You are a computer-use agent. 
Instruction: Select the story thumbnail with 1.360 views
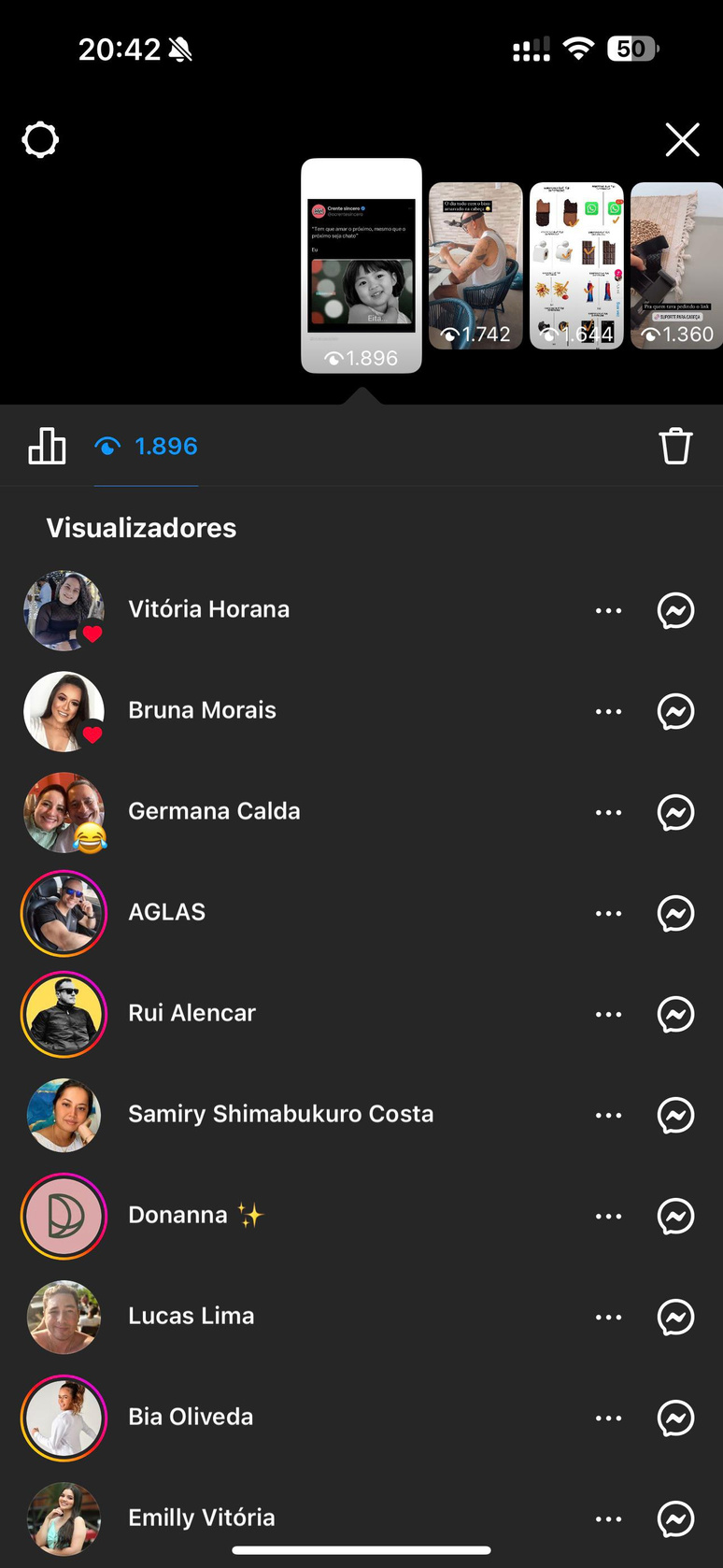click(x=676, y=265)
